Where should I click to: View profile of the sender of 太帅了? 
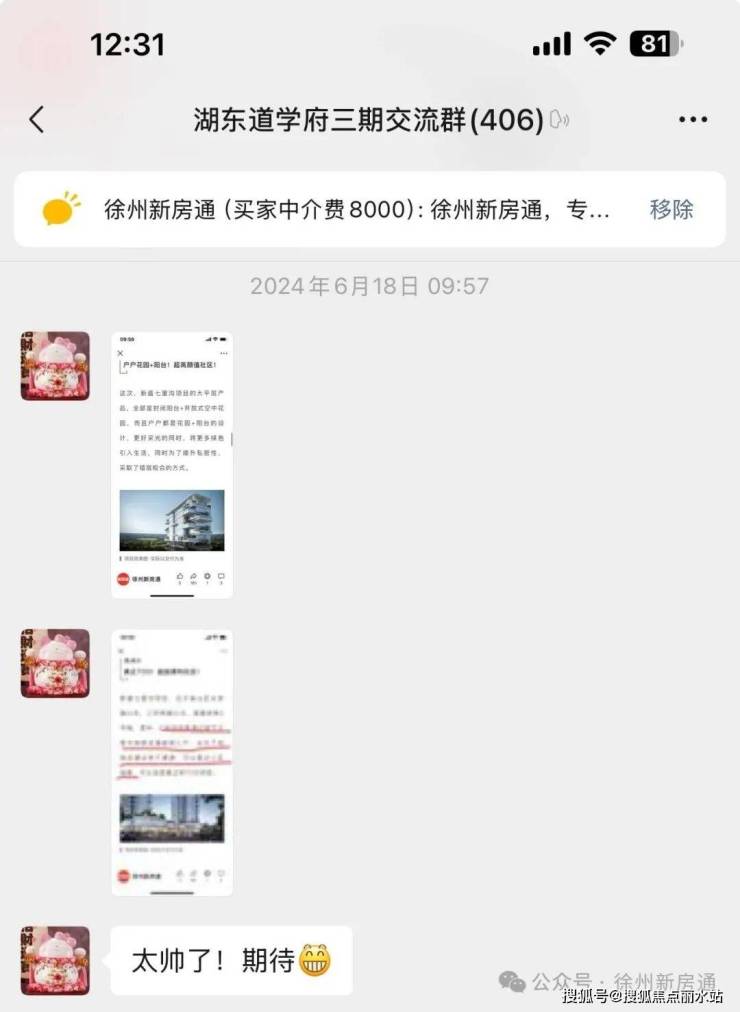[55, 960]
